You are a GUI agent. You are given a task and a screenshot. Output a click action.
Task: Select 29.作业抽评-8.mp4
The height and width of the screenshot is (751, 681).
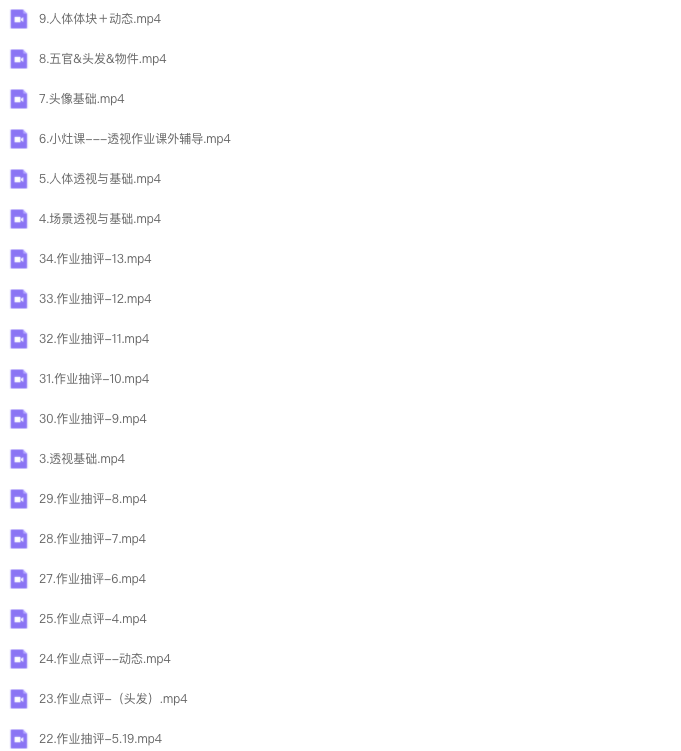coord(92,499)
